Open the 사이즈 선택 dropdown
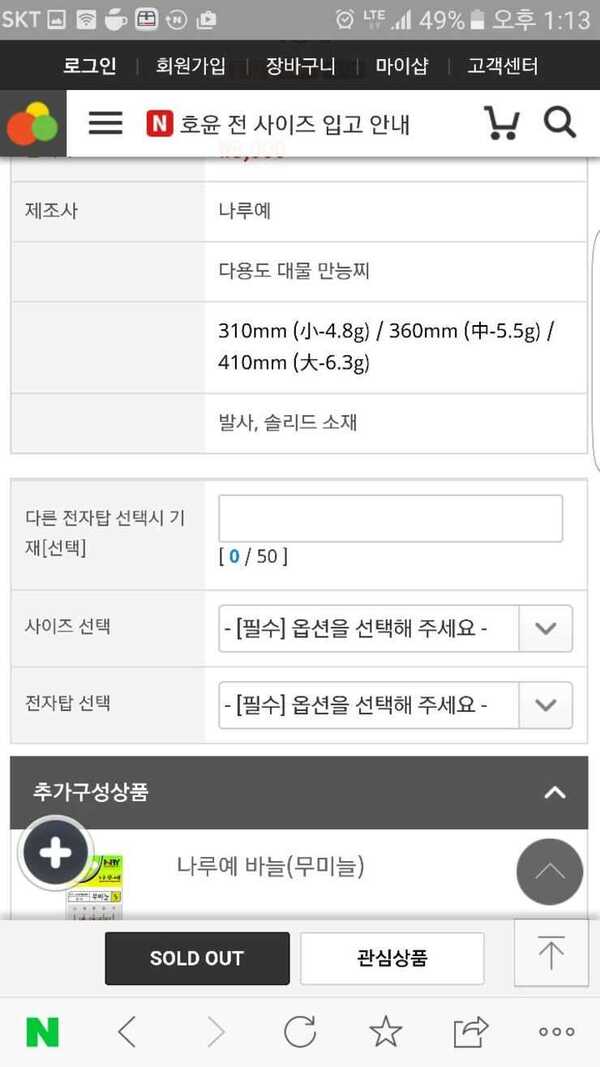600x1067 pixels. coord(395,628)
